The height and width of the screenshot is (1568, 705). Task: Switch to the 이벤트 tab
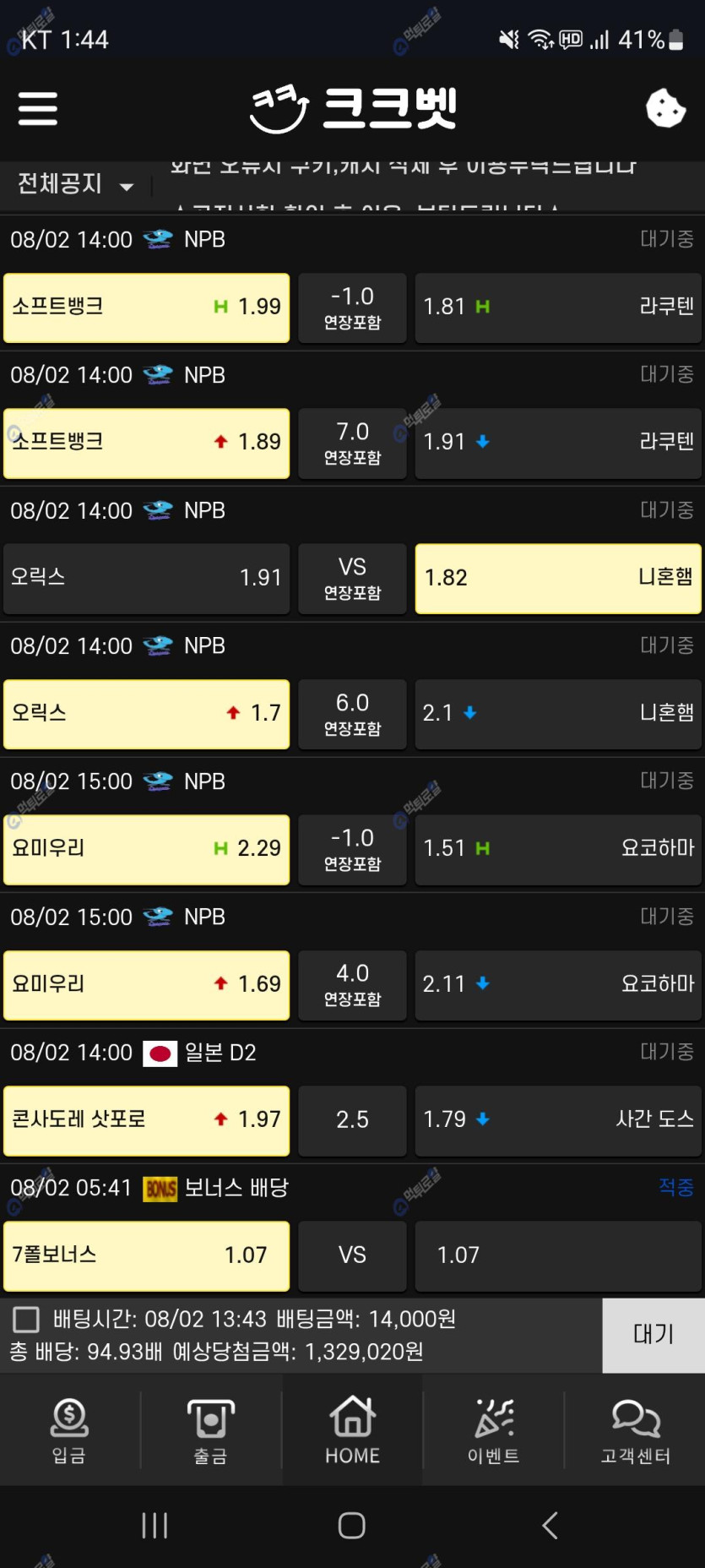click(x=494, y=1429)
